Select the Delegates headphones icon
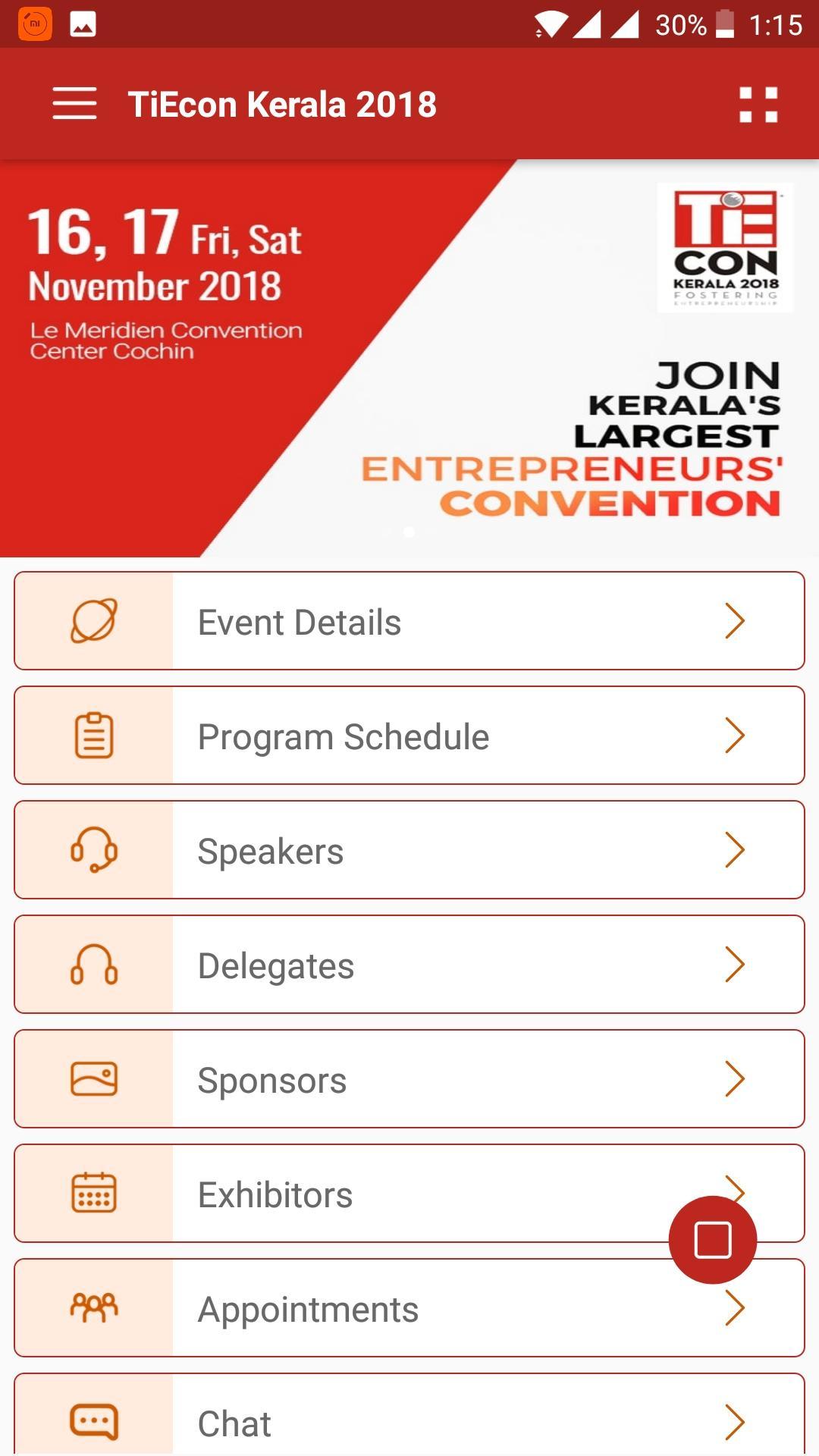The image size is (819, 1456). click(x=93, y=965)
